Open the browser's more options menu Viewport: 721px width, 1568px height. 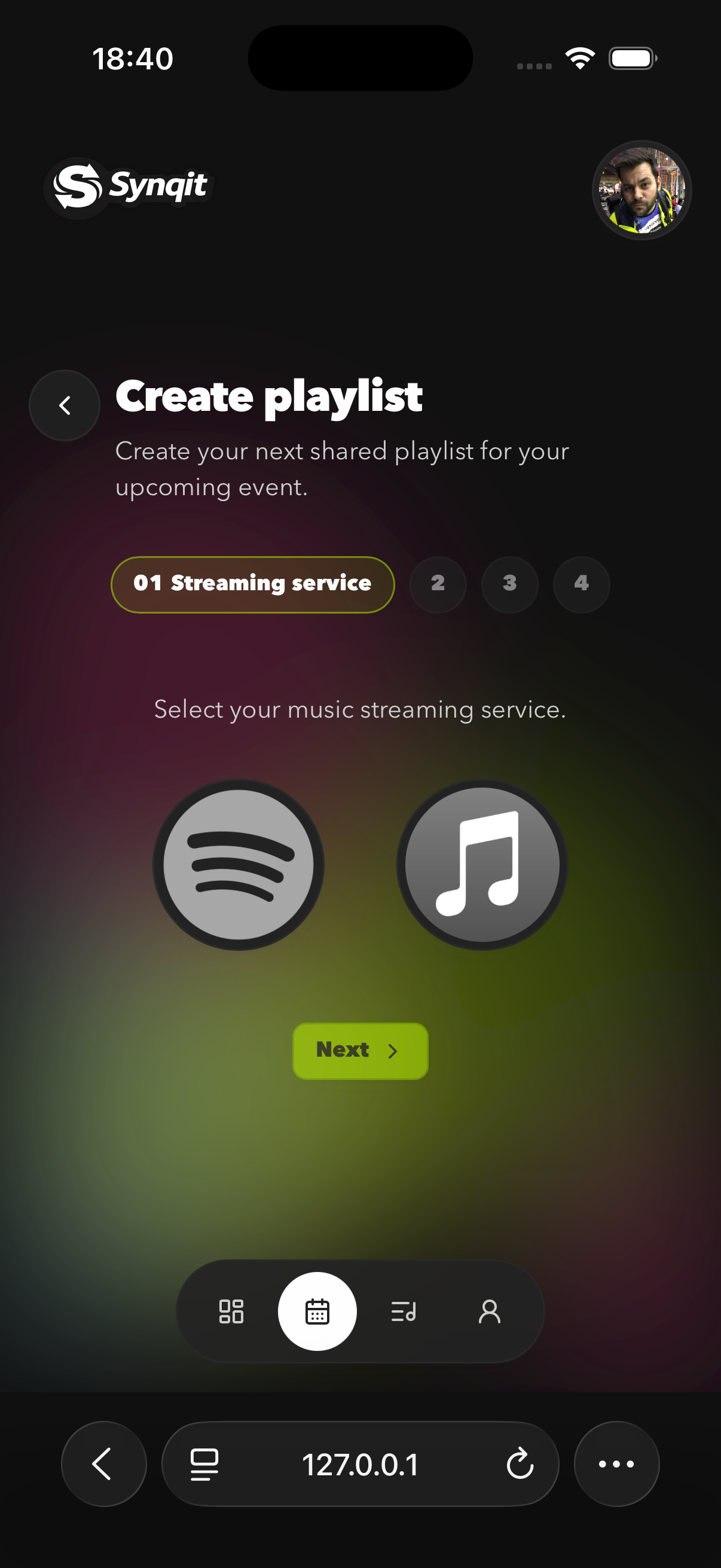[616, 1464]
